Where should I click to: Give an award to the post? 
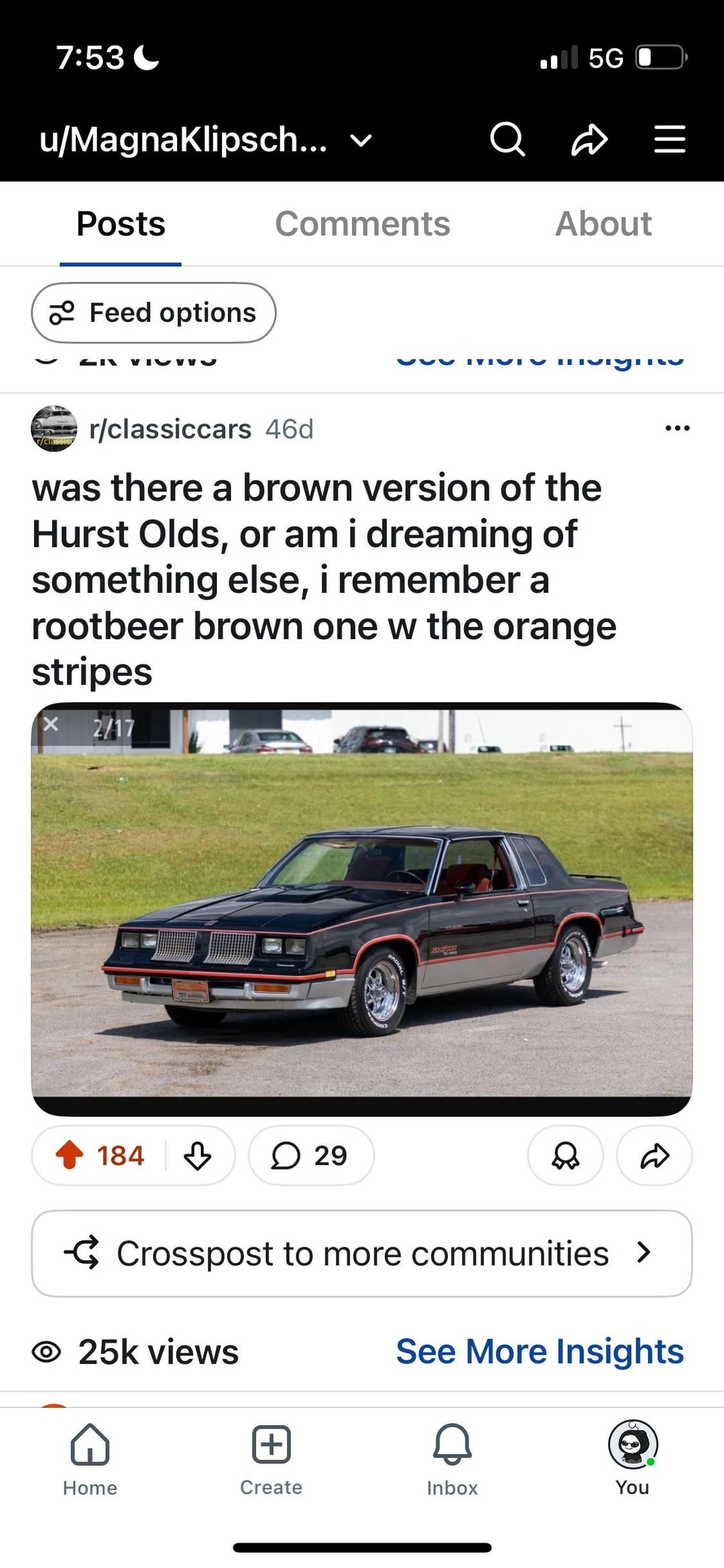tap(565, 1156)
